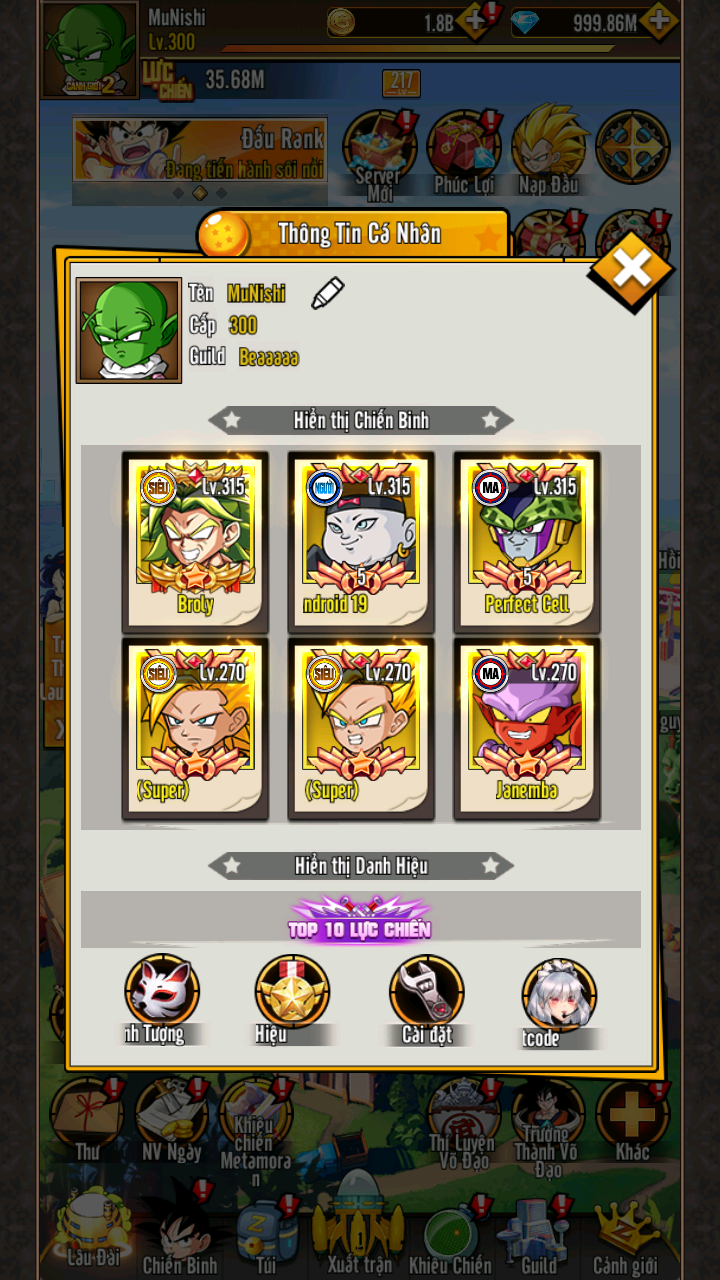This screenshot has height=1280, width=720.
Task: Edit the player name MuNishi
Action: [327, 294]
